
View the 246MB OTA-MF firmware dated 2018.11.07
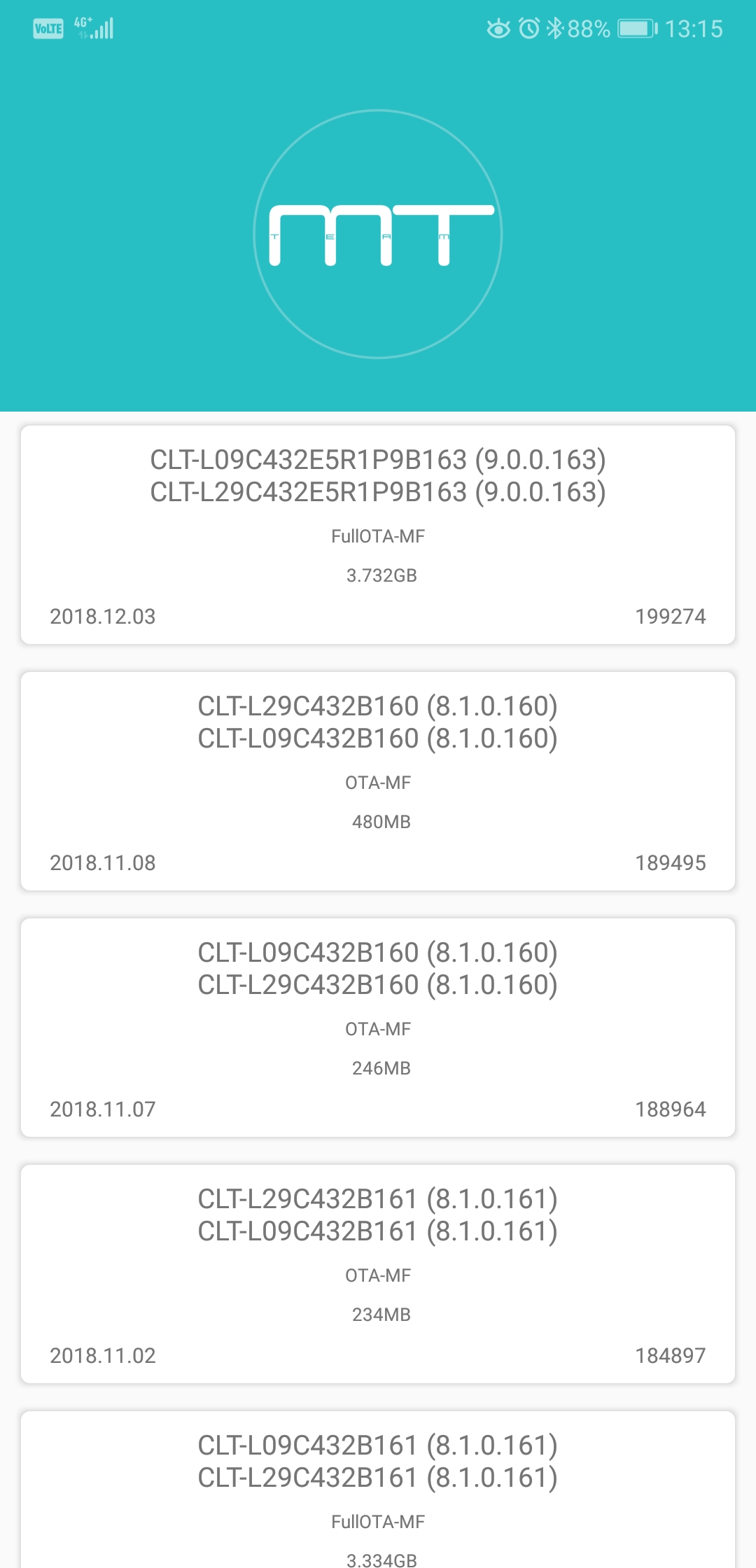coord(378,1028)
